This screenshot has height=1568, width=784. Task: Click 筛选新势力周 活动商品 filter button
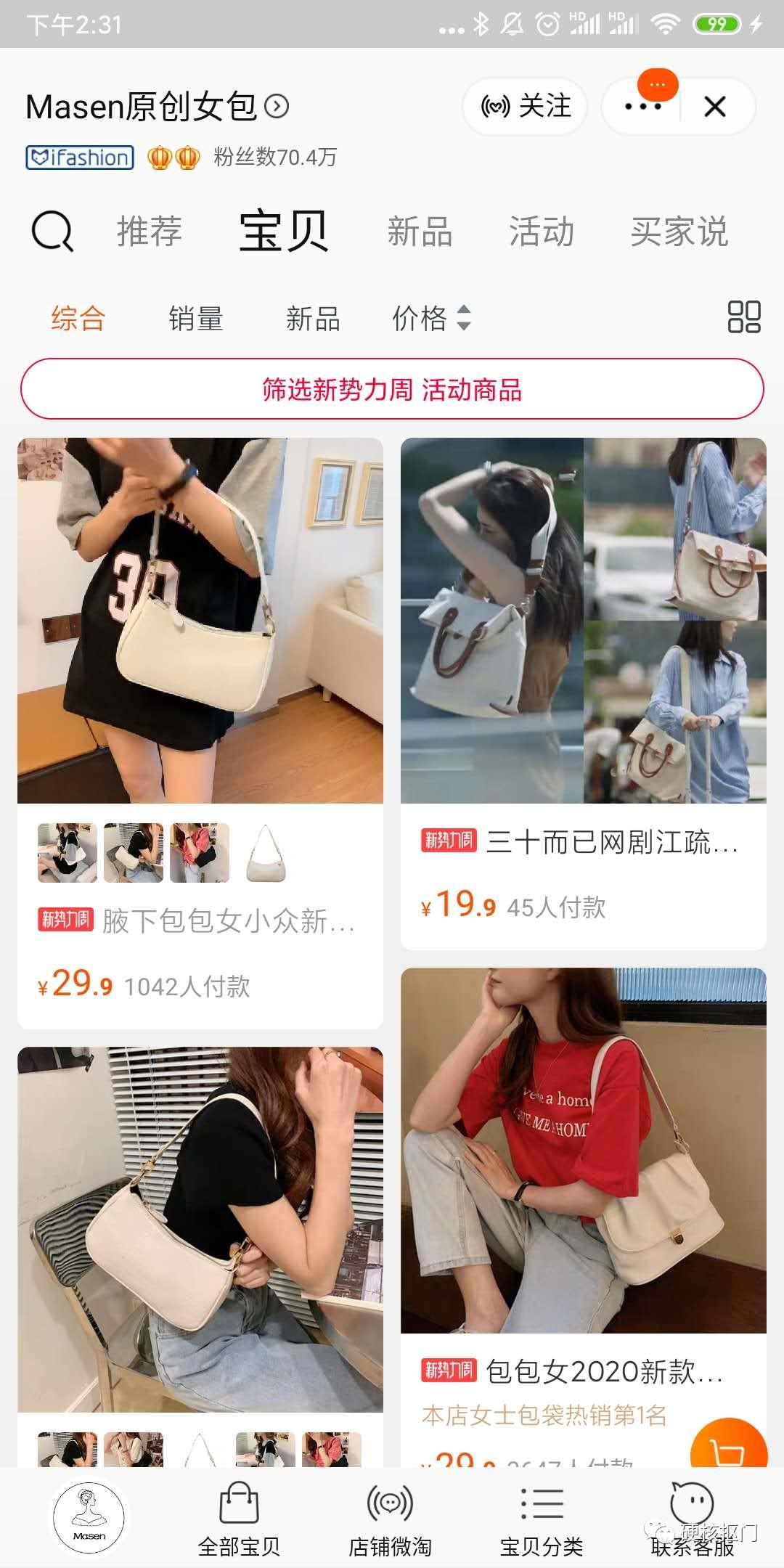[392, 391]
